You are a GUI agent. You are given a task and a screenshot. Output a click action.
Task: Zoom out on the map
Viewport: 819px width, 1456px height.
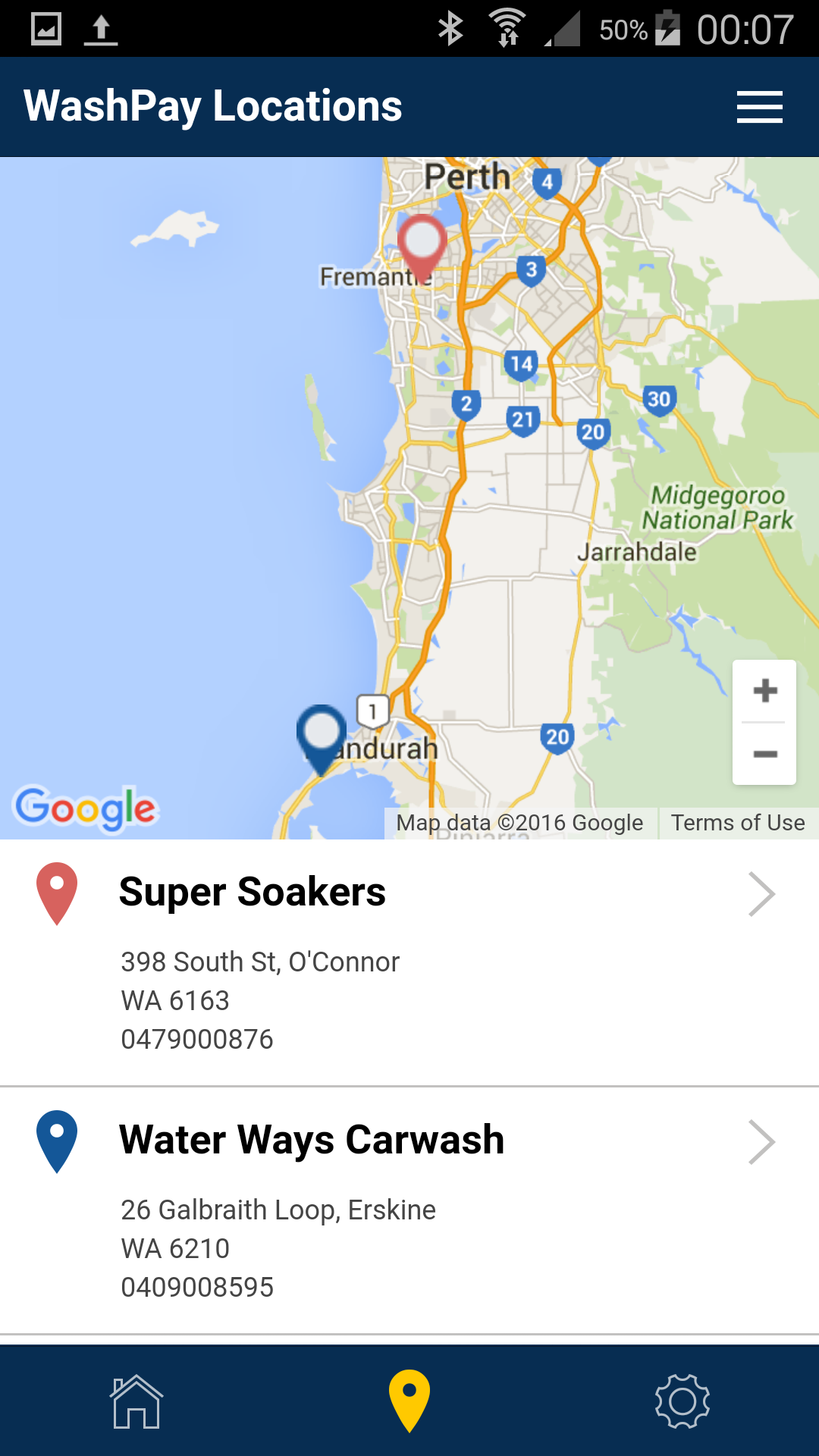click(764, 754)
